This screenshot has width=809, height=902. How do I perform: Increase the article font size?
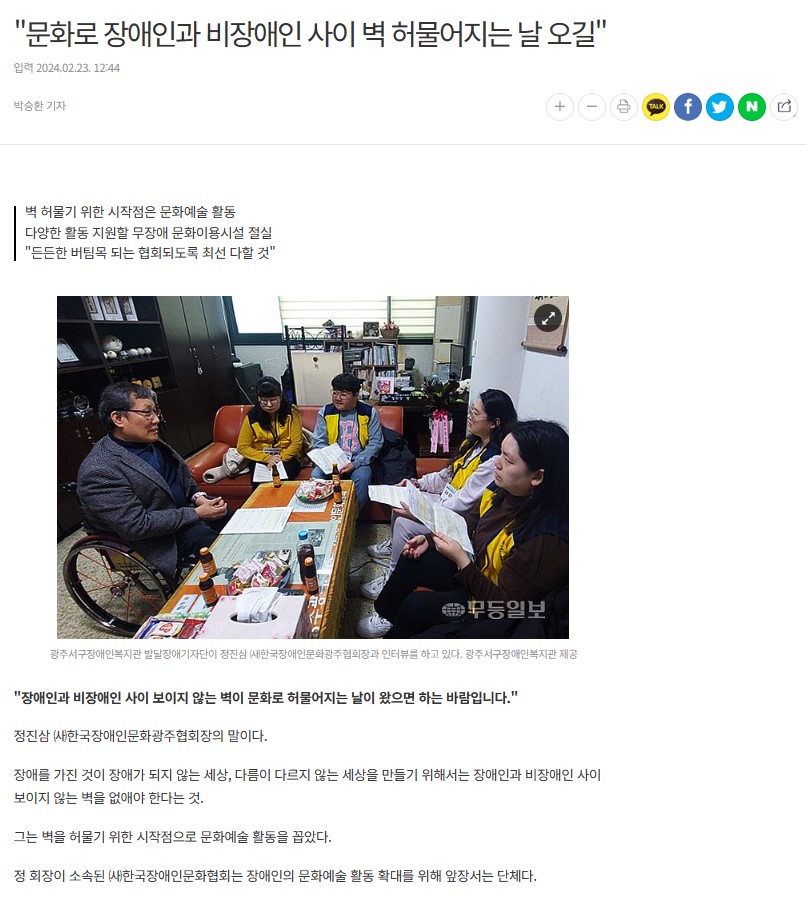pos(560,107)
